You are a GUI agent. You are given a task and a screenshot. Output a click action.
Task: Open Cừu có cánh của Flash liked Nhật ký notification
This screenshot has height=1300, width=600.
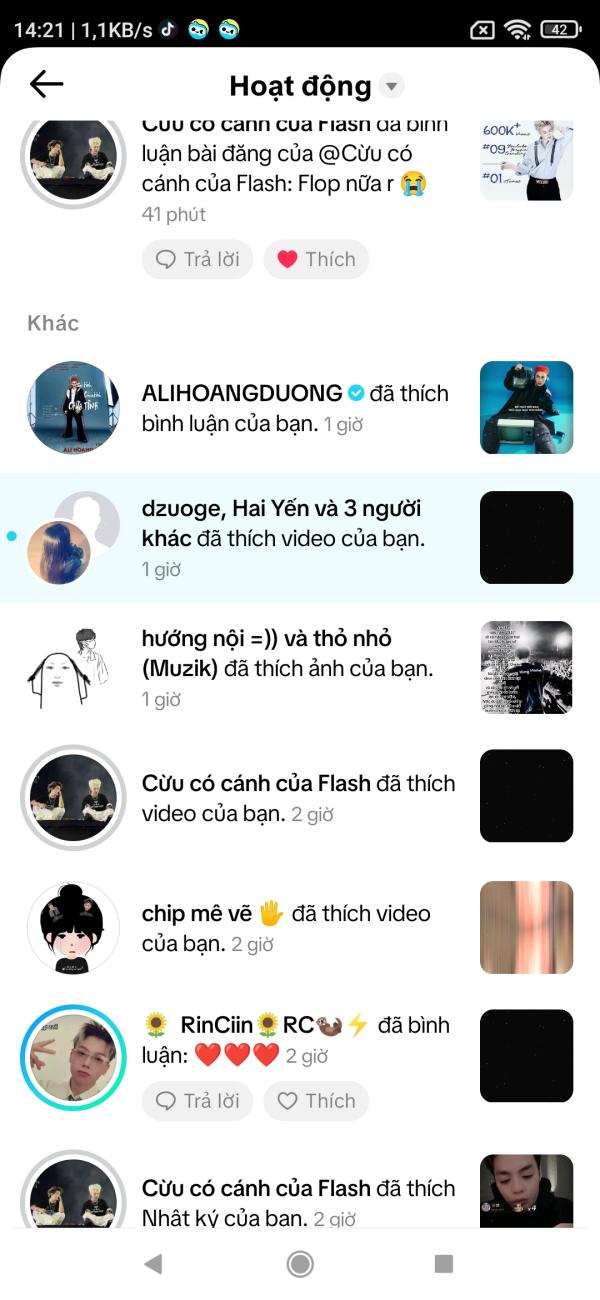[x=300, y=1190]
